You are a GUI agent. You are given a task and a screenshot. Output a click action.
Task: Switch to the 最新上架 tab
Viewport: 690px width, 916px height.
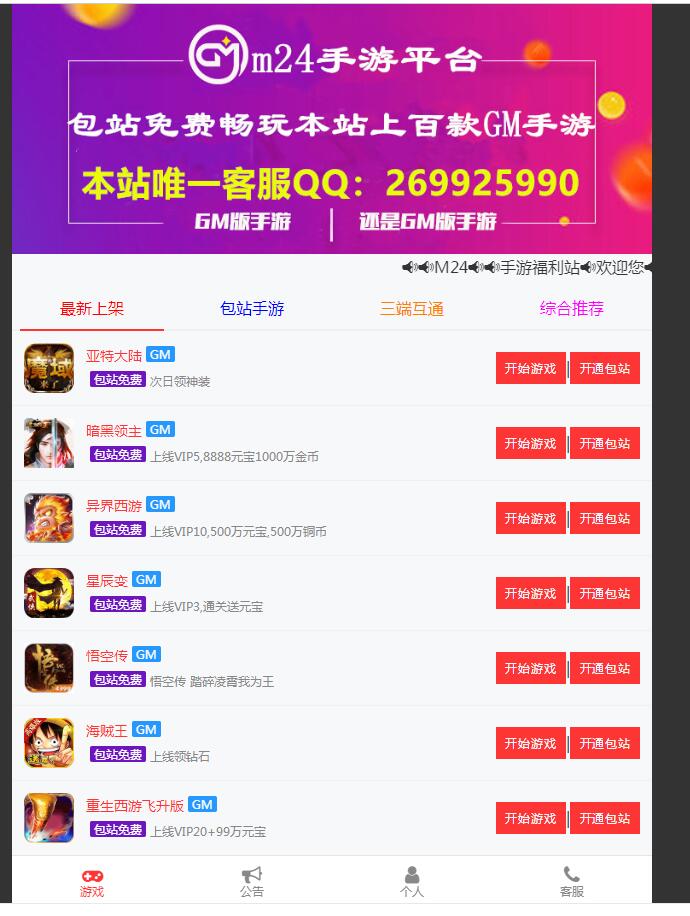[x=92, y=309]
